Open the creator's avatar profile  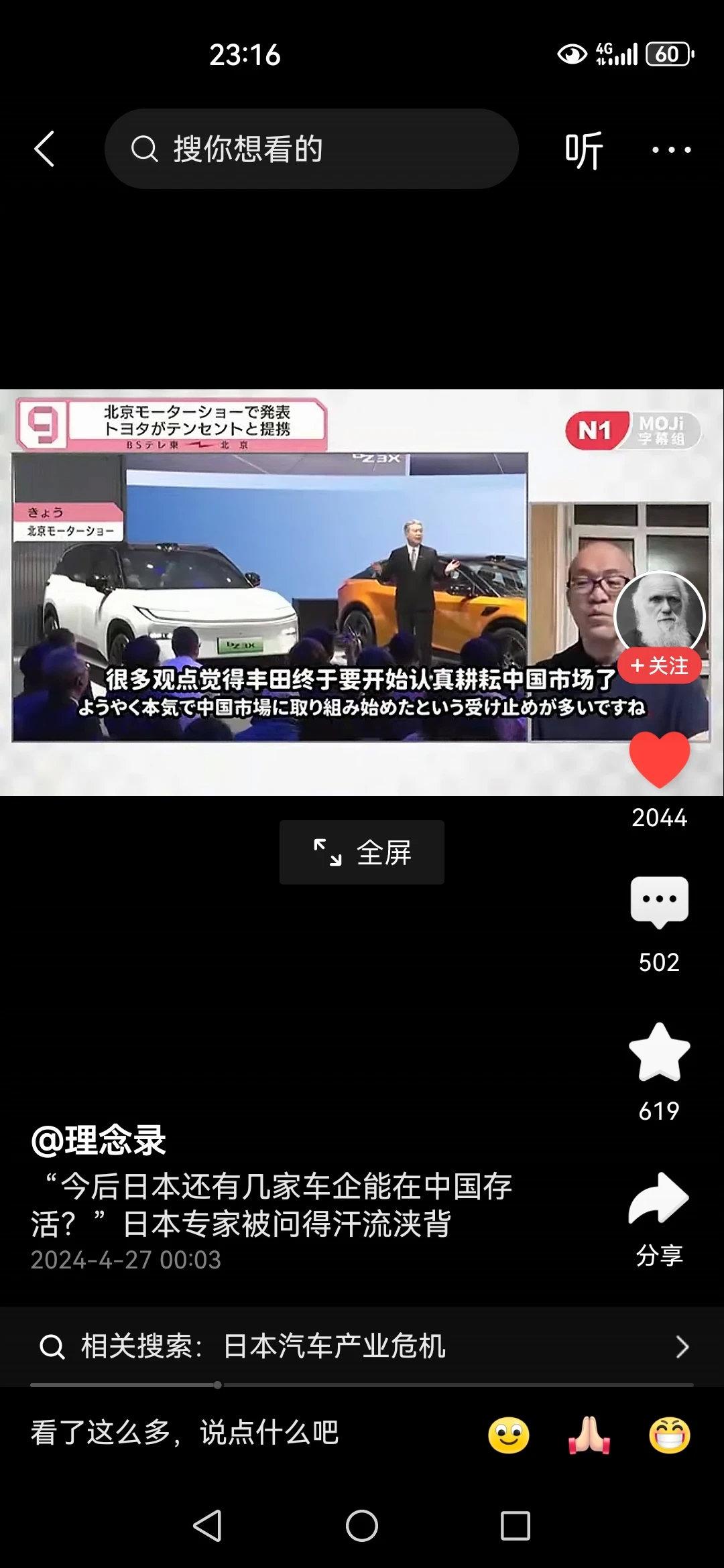pos(659,615)
